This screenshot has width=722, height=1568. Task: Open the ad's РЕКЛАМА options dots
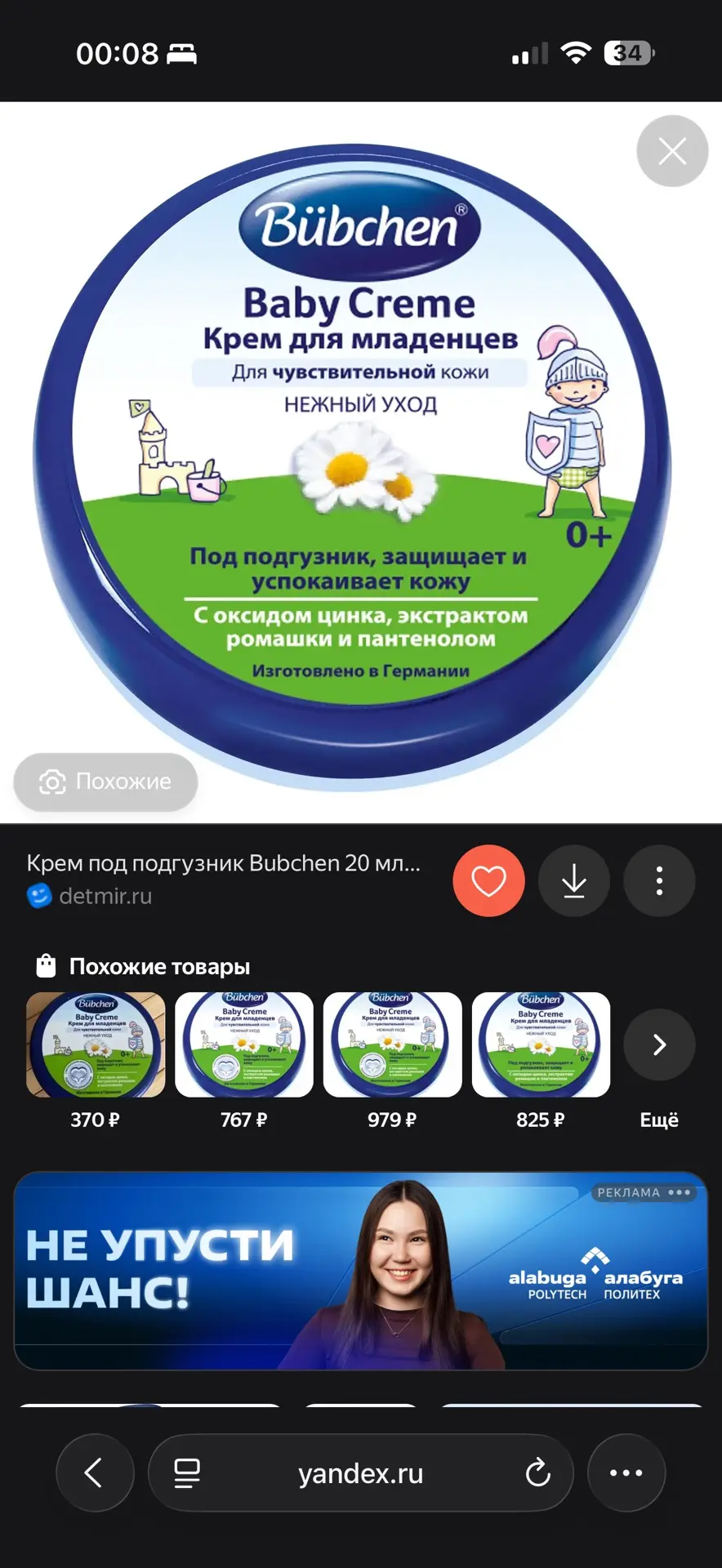[x=680, y=1192]
